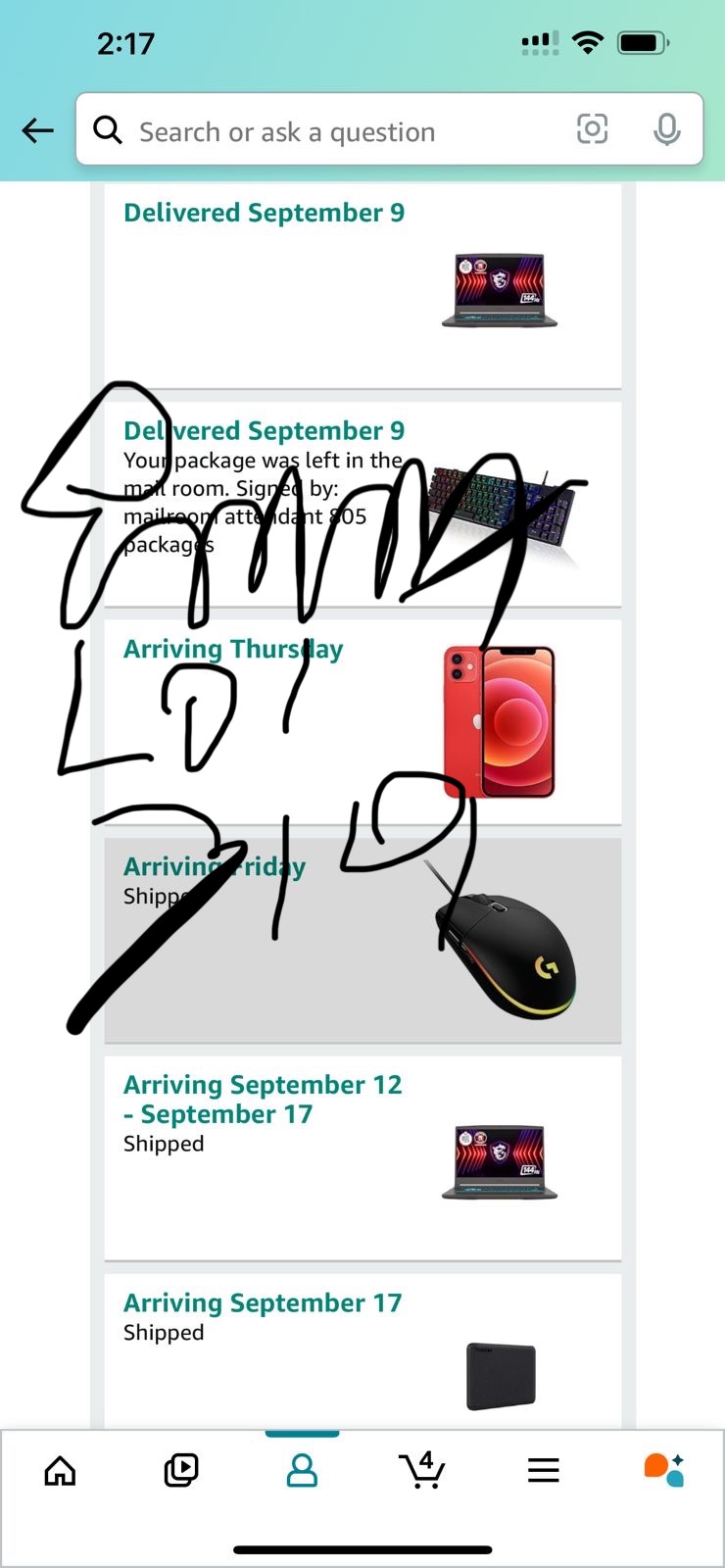
Task: Open camera lens search
Action: click(x=592, y=129)
